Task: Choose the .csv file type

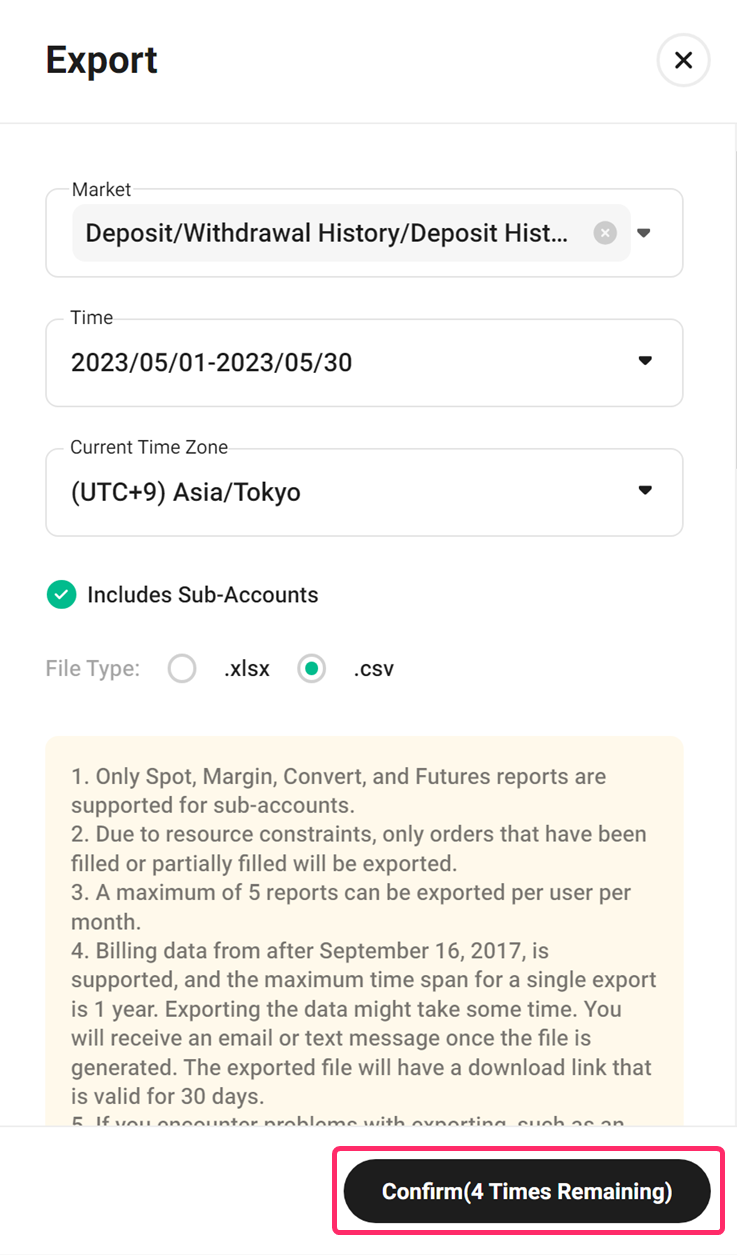Action: pyautogui.click(x=312, y=669)
